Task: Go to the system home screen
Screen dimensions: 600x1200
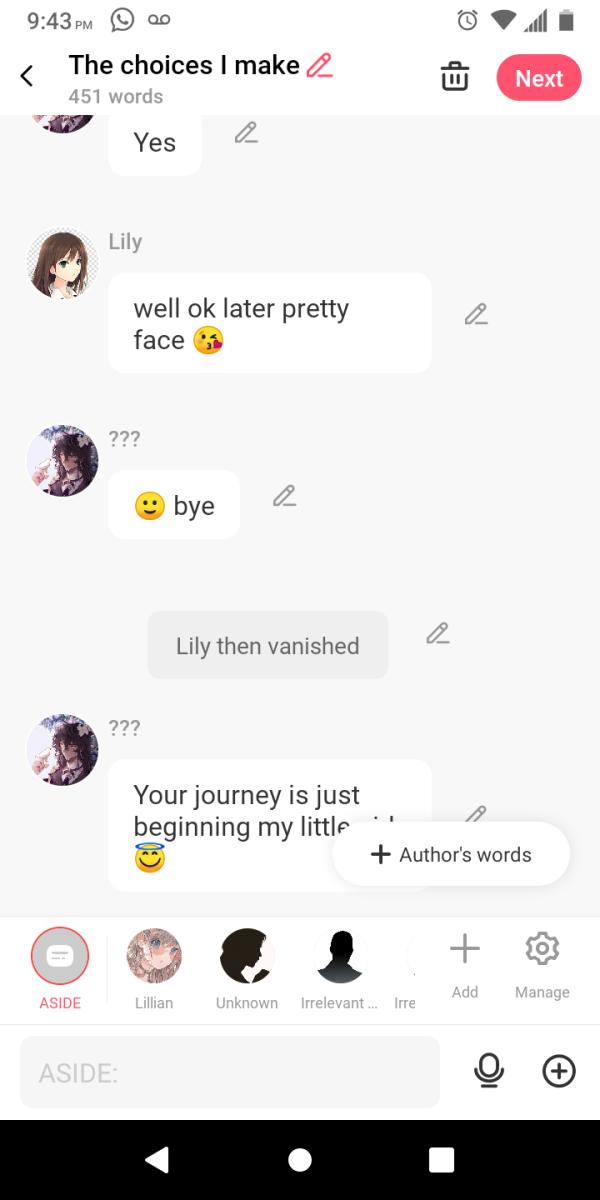Action: click(x=299, y=1160)
